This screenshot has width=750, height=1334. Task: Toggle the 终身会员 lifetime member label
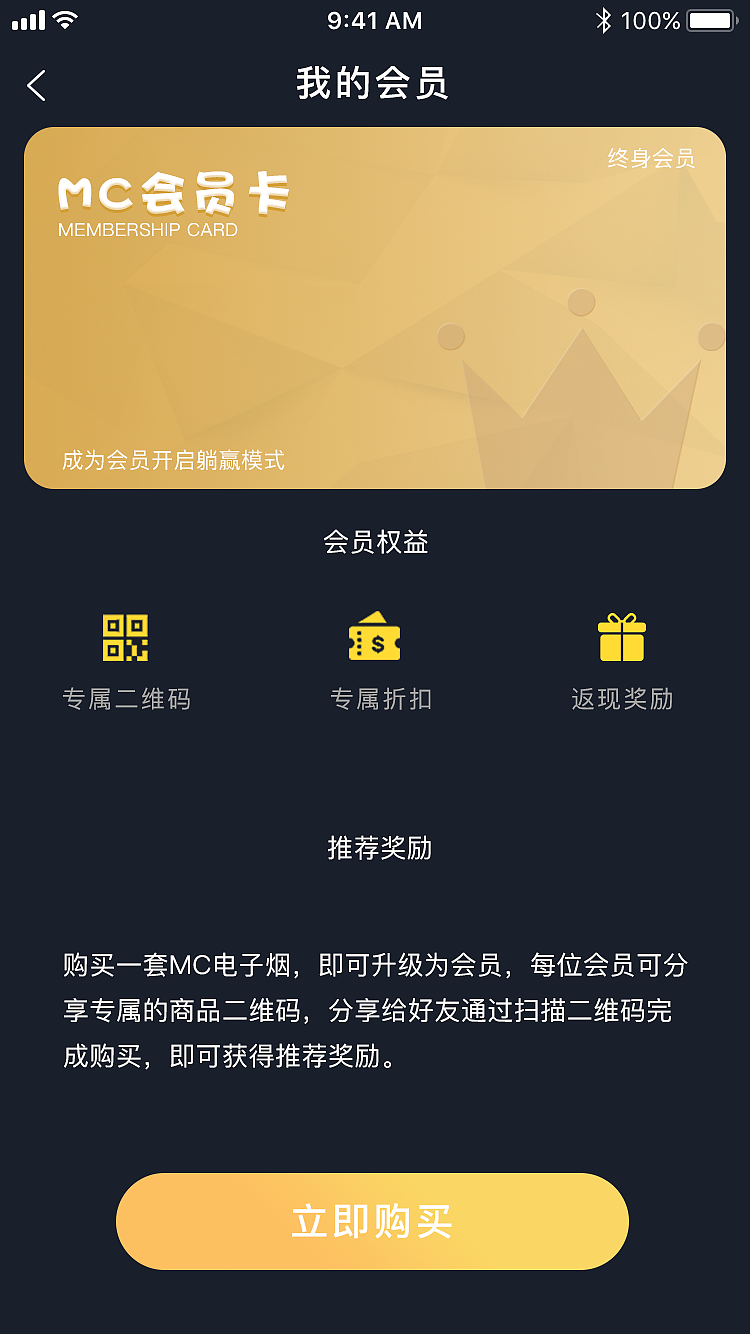point(650,159)
